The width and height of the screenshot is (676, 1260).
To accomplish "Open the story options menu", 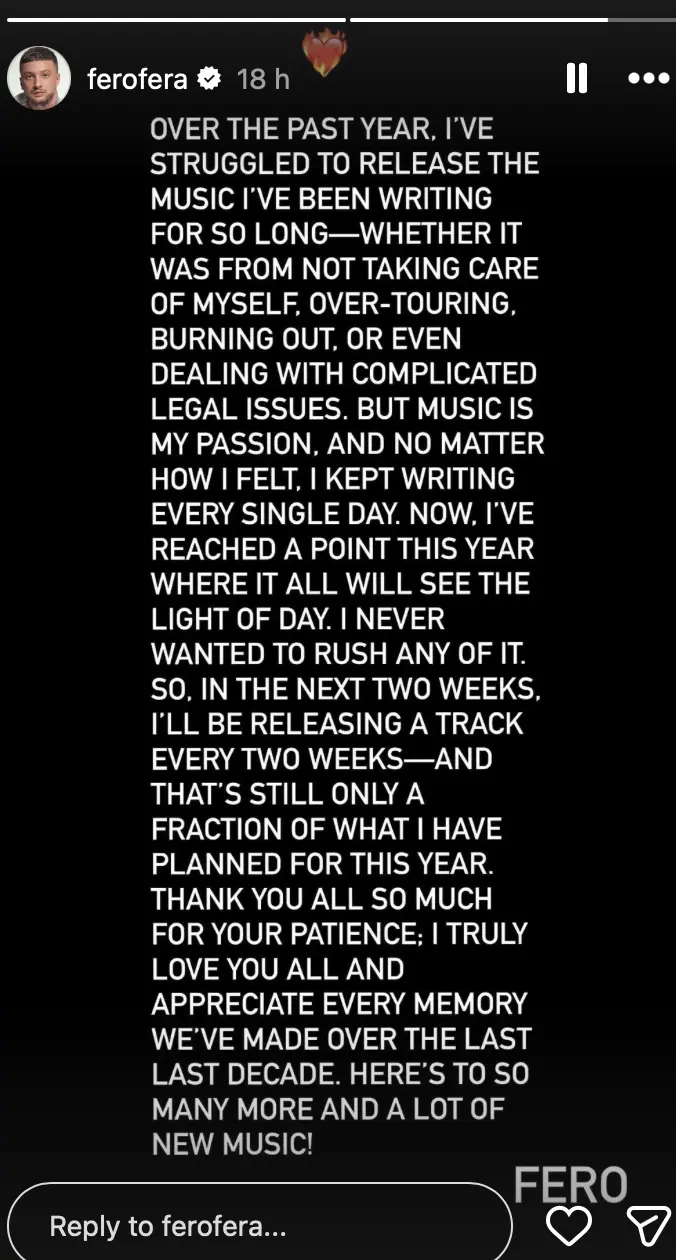I will click(x=648, y=78).
